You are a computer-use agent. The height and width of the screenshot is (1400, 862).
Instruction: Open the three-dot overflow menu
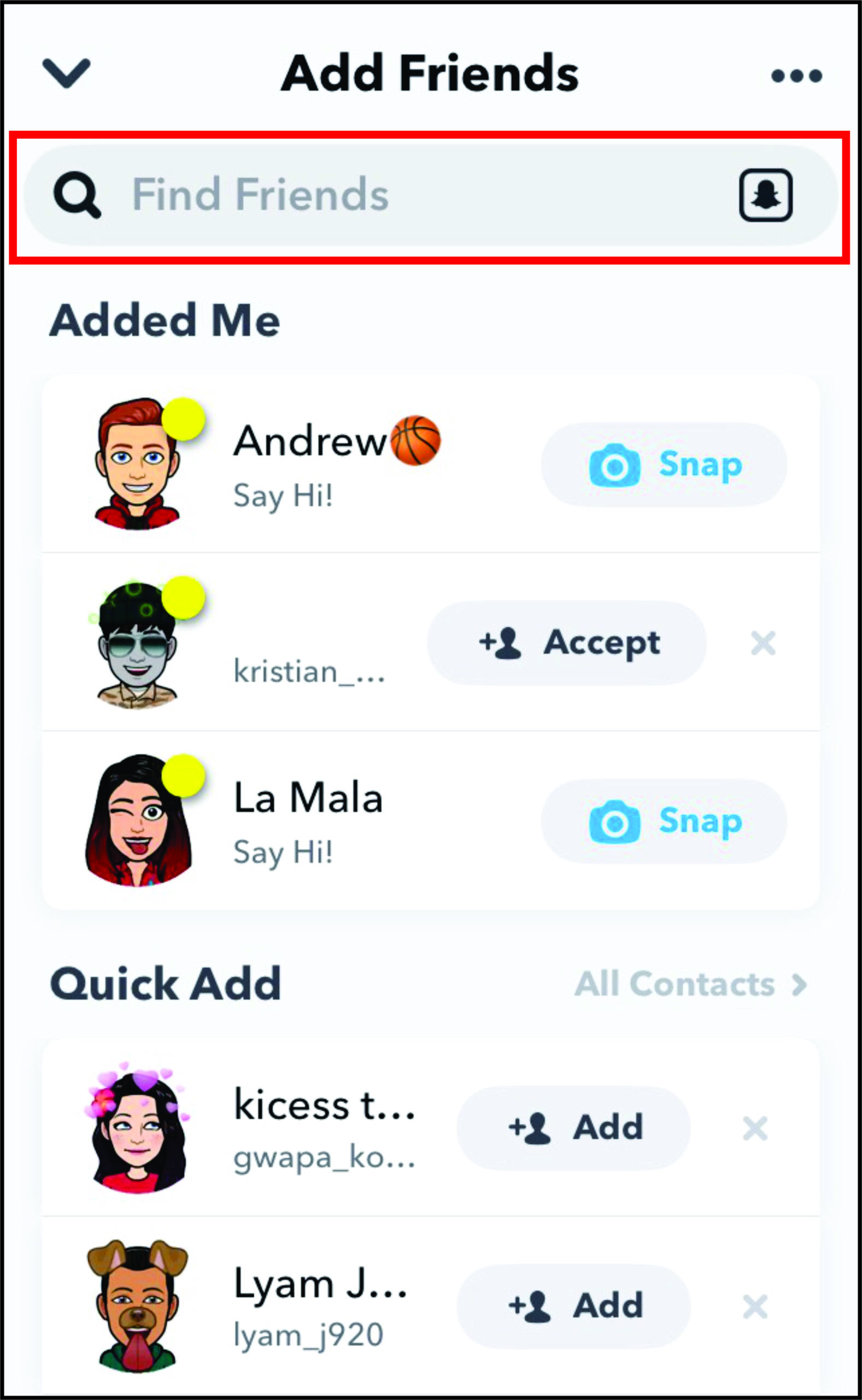[x=796, y=75]
